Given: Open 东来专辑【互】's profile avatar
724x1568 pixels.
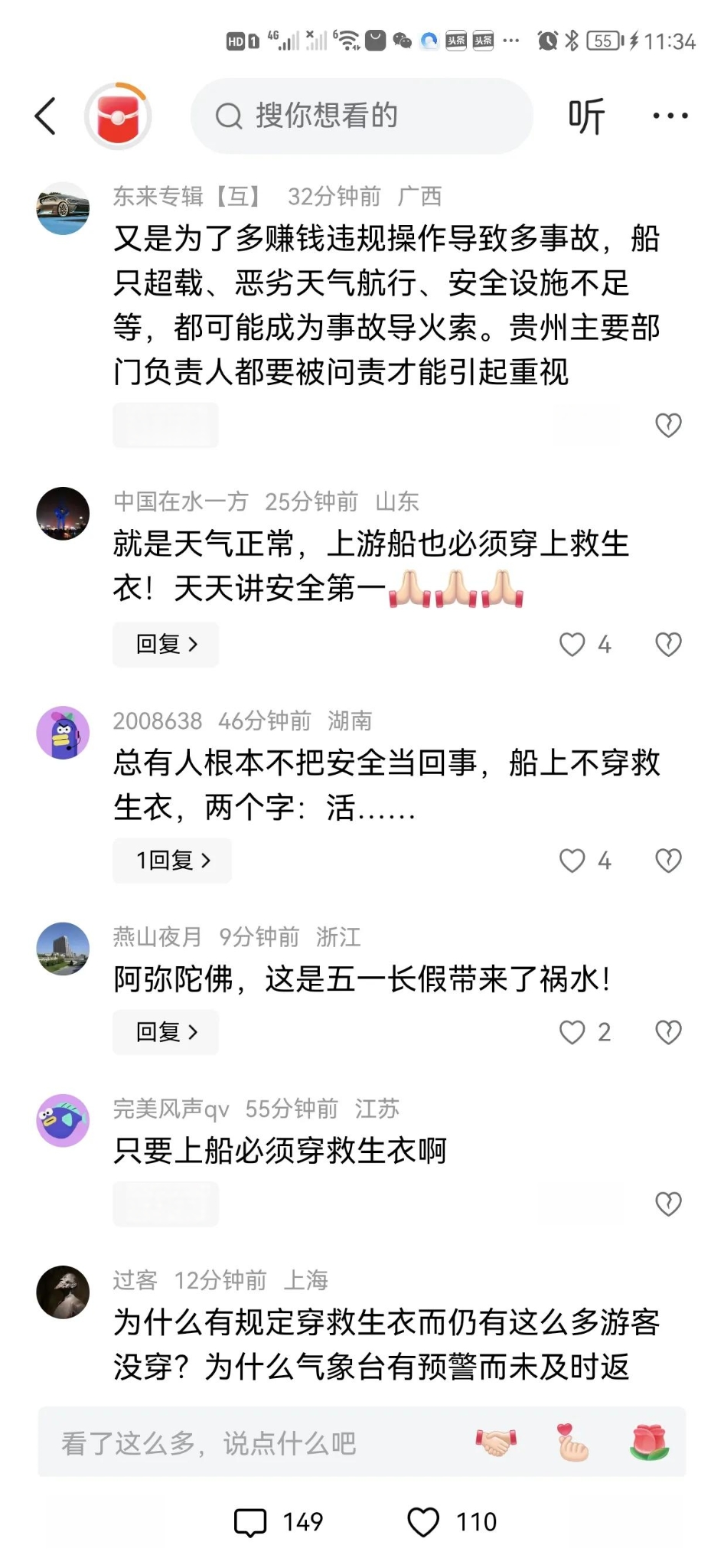Looking at the screenshot, I should (x=63, y=208).
